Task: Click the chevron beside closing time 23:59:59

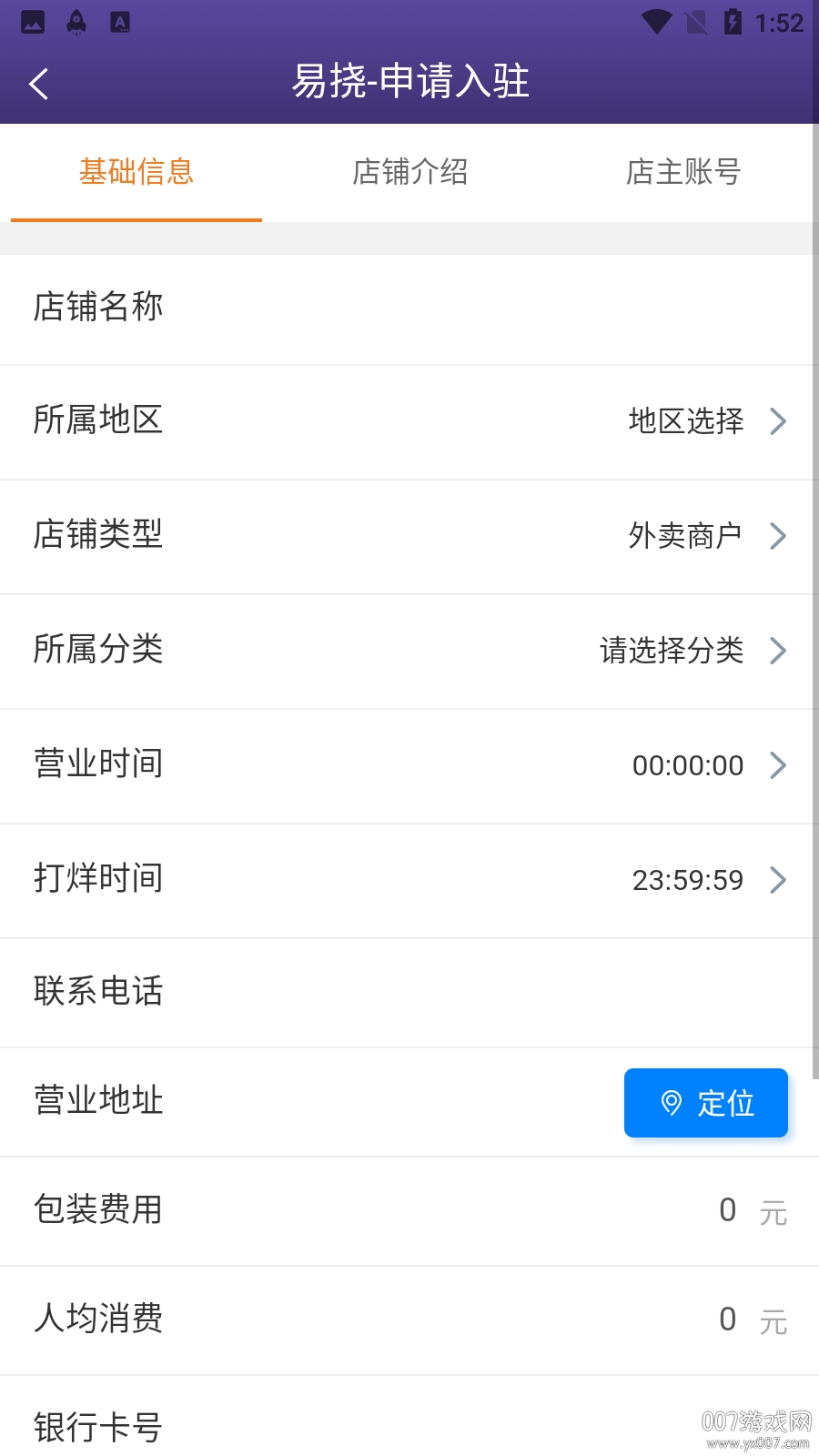Action: [x=778, y=880]
